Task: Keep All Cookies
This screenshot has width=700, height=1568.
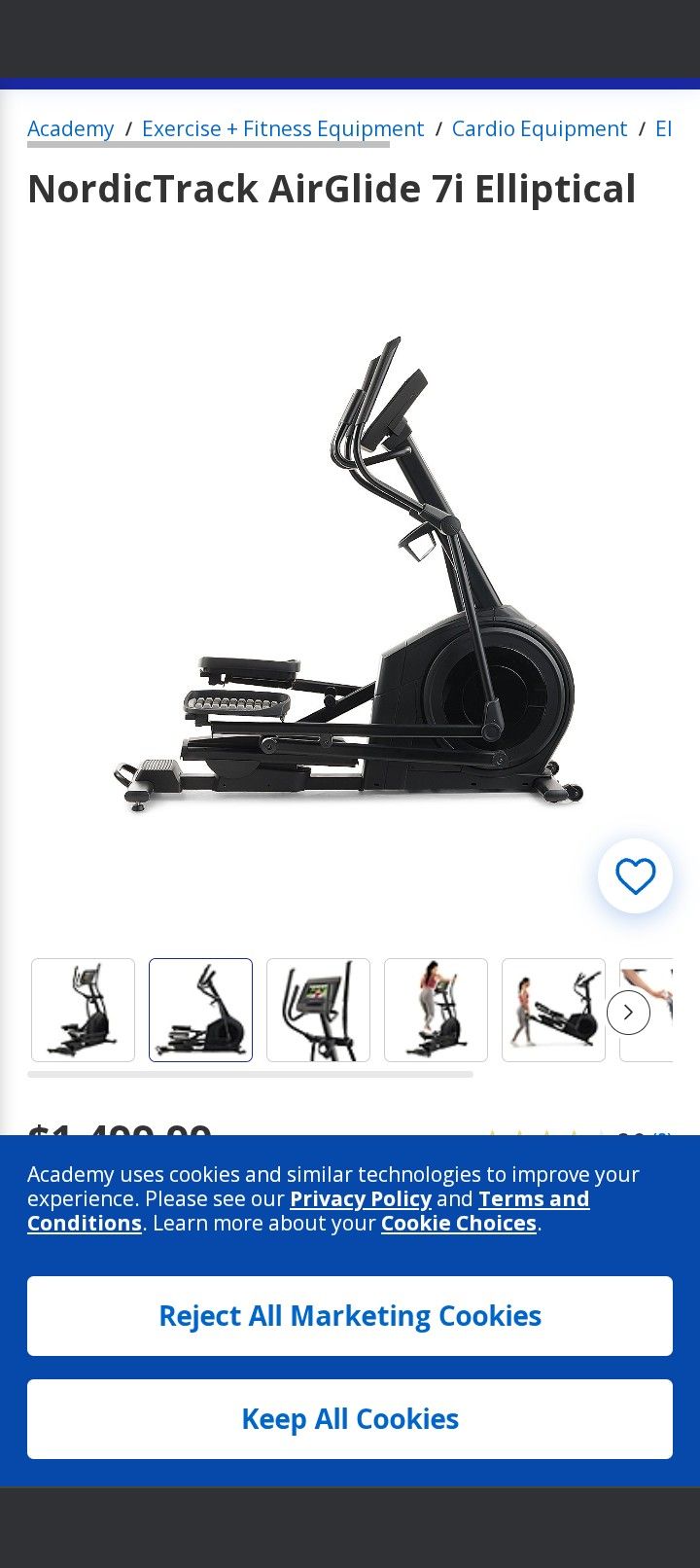Action: pyautogui.click(x=350, y=1418)
